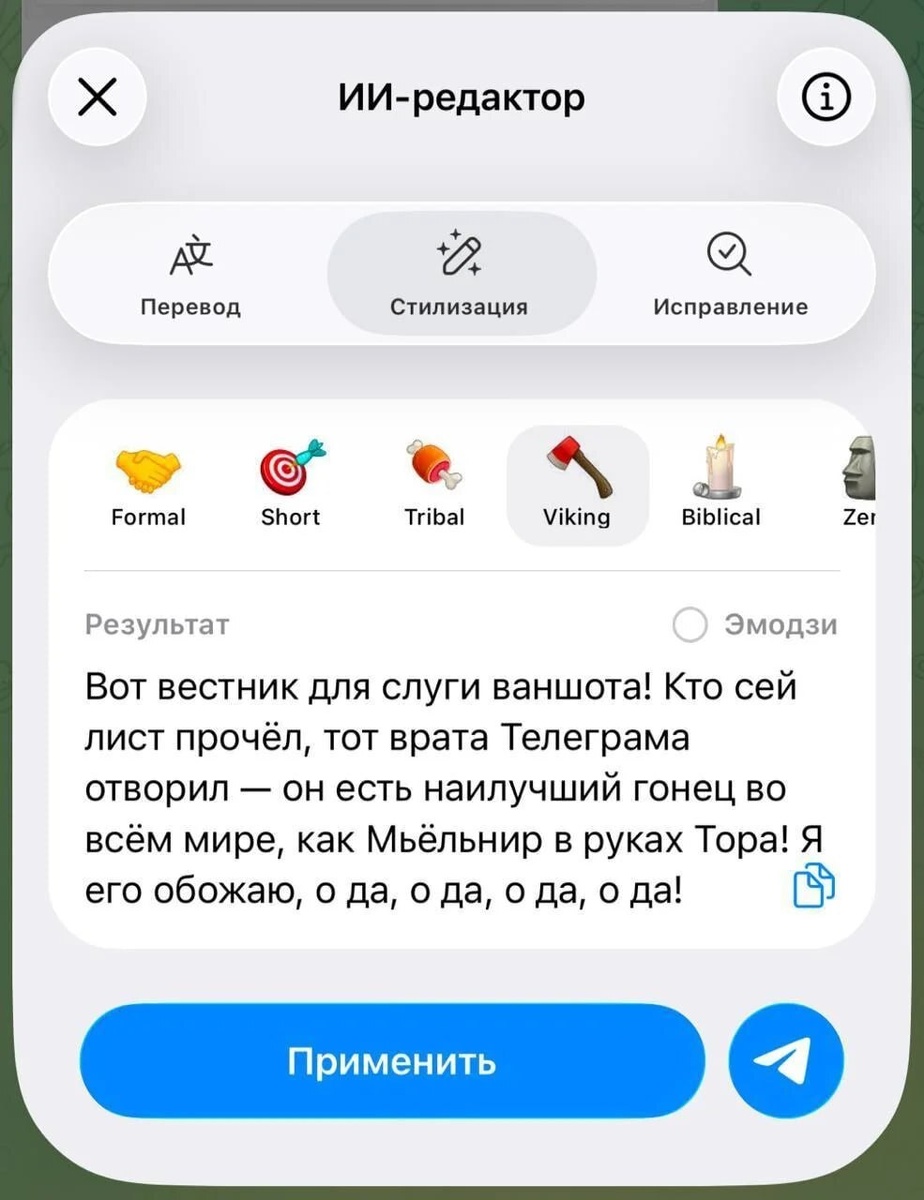
Task: Send the message with the paper plane
Action: click(787, 1061)
